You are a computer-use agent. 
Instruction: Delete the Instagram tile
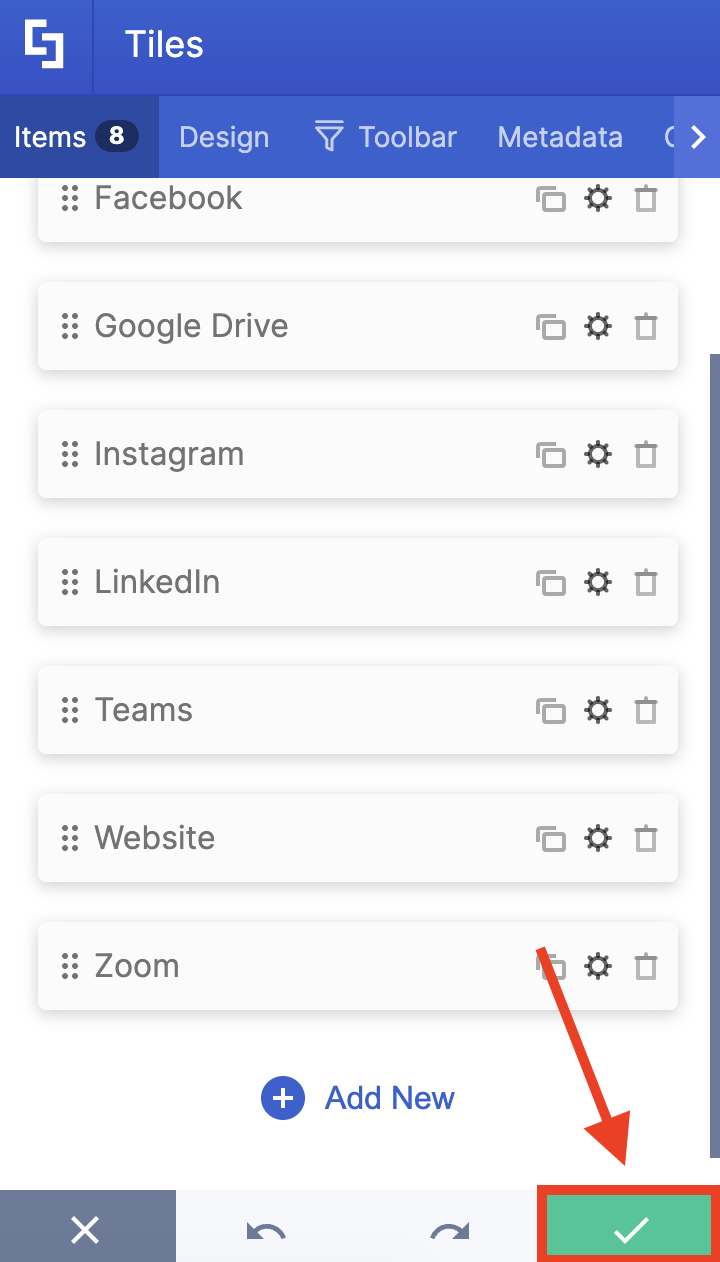click(646, 454)
